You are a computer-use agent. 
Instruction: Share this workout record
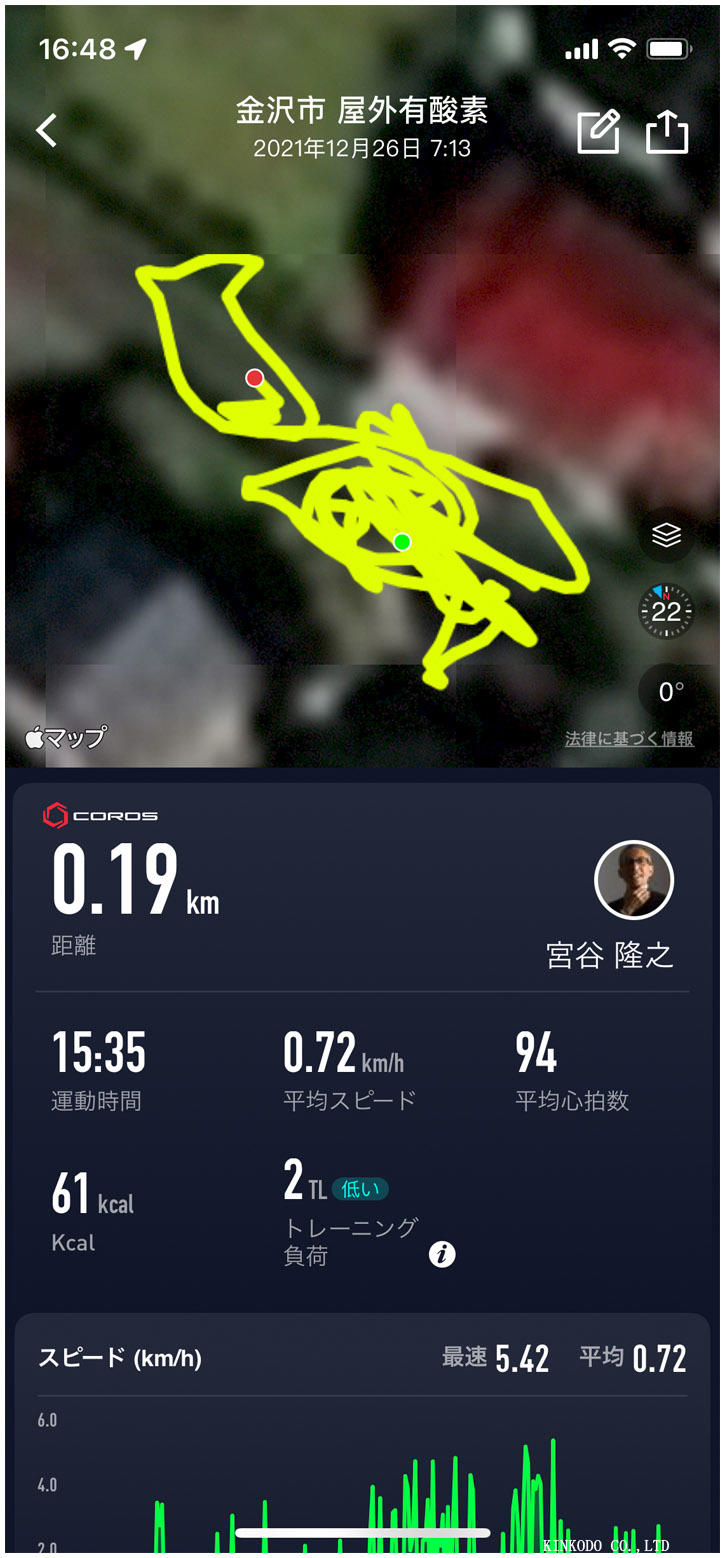click(x=667, y=131)
